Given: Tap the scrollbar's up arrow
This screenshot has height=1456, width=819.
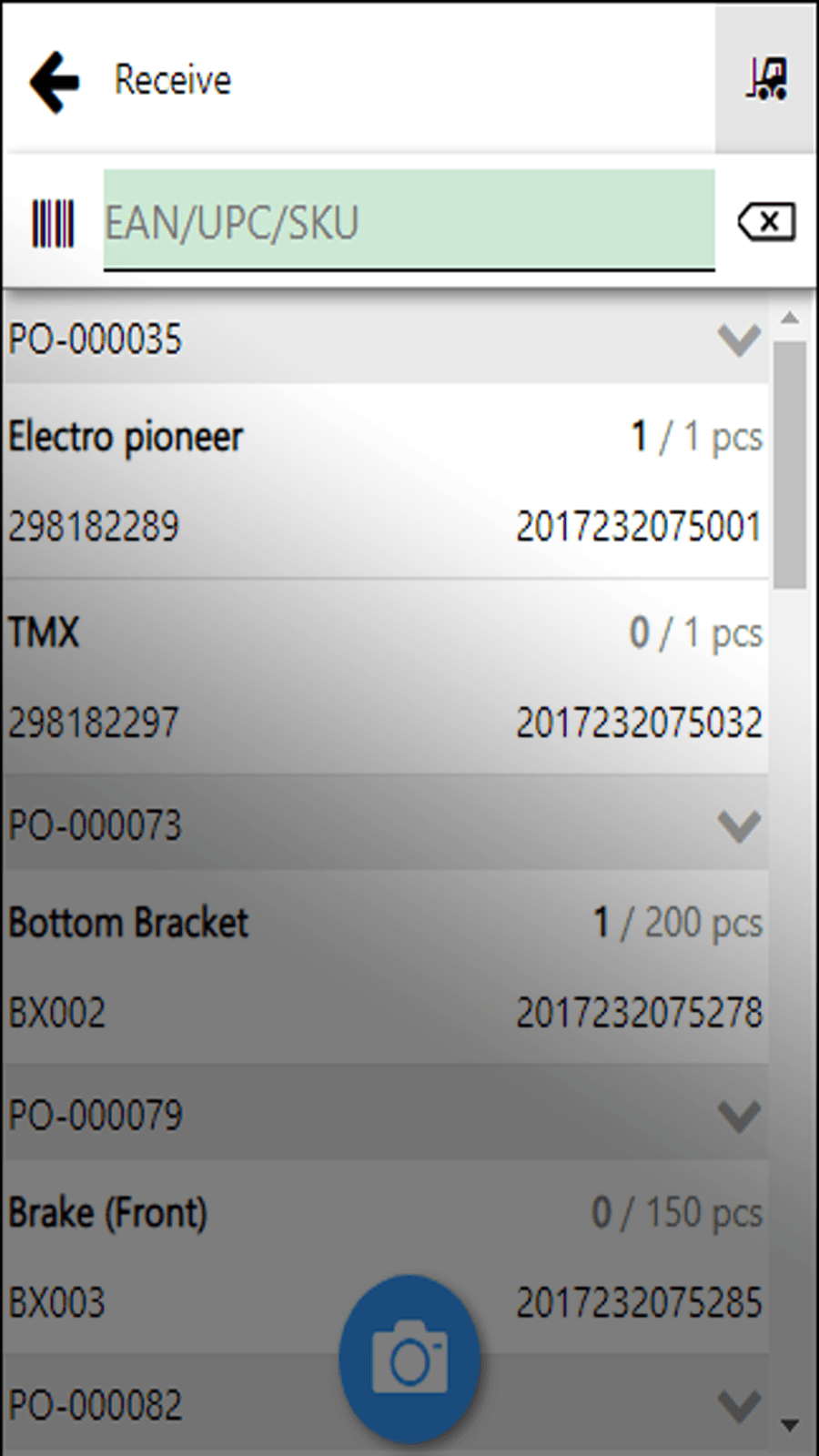Looking at the screenshot, I should point(790,318).
